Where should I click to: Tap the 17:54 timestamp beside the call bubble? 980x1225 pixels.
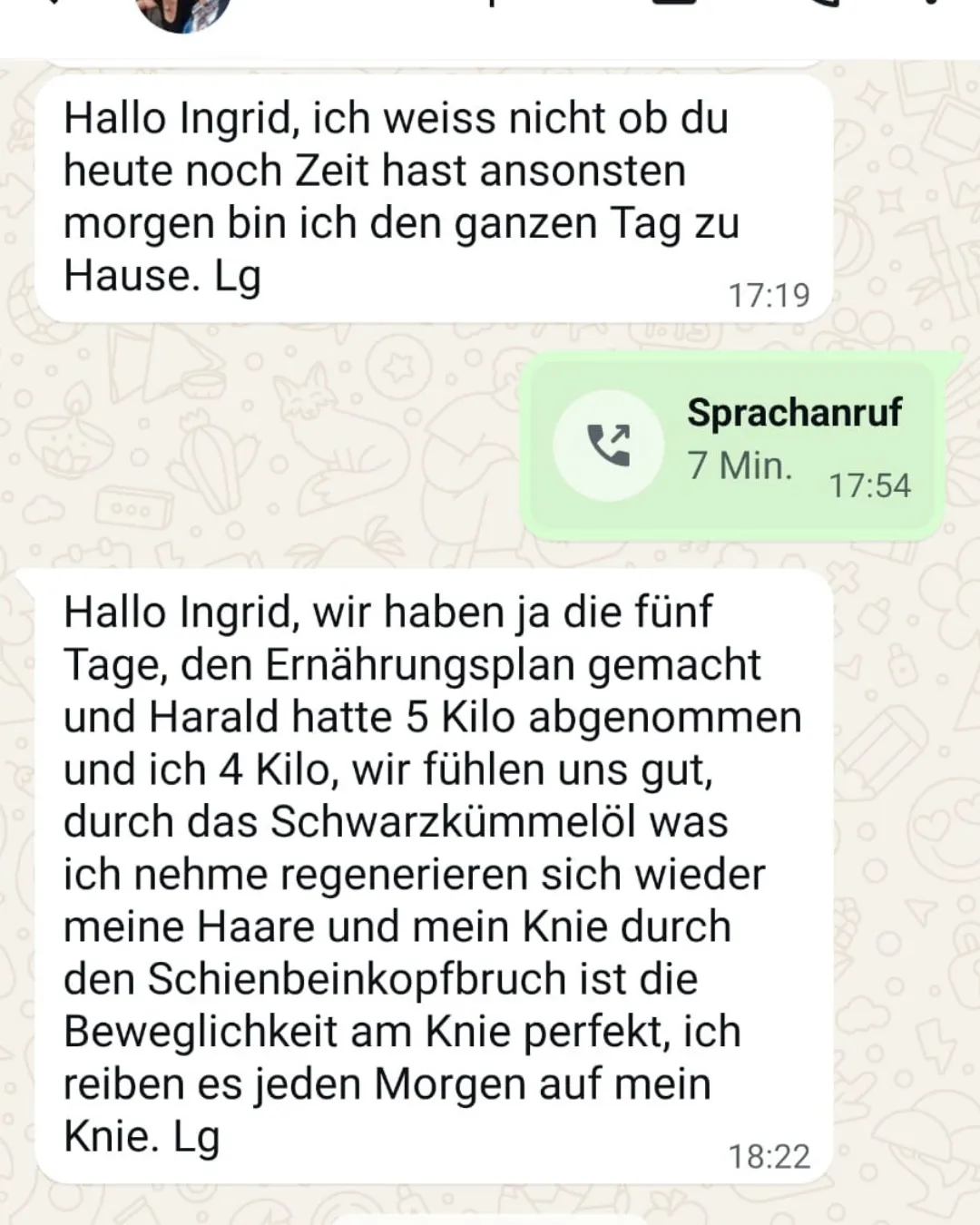pos(871,485)
